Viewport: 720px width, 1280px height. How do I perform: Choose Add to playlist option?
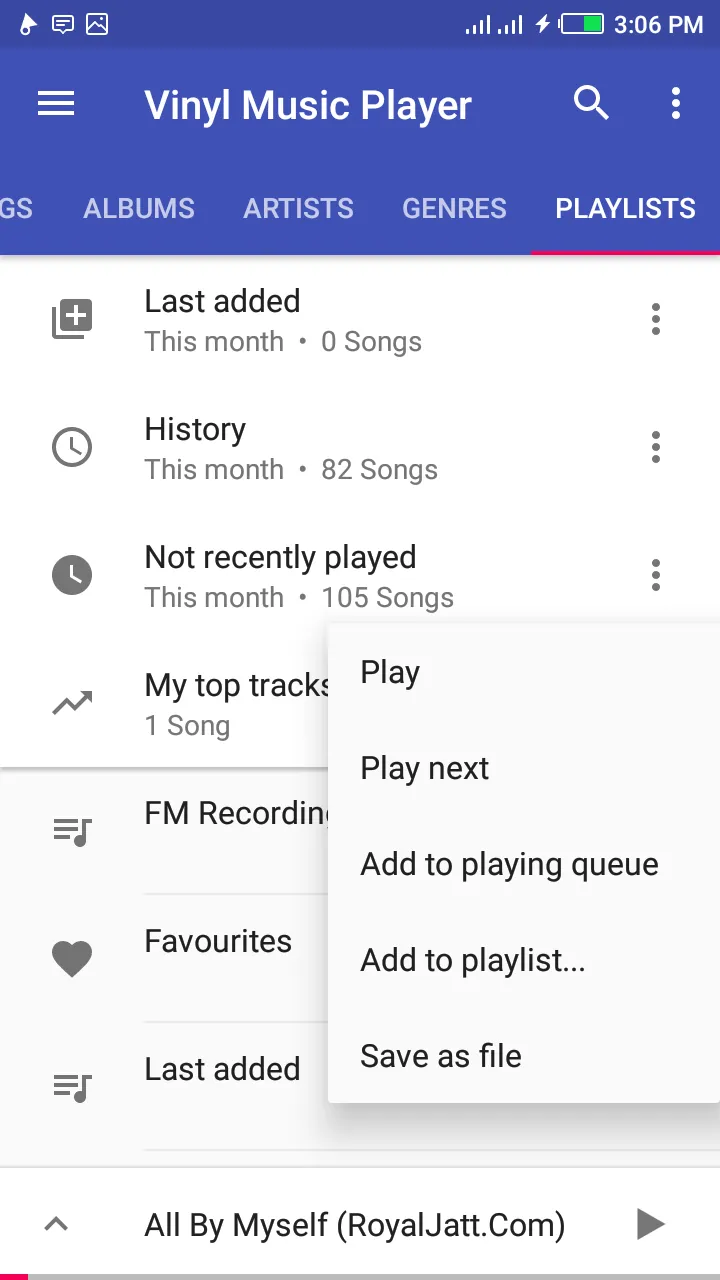pos(473,960)
